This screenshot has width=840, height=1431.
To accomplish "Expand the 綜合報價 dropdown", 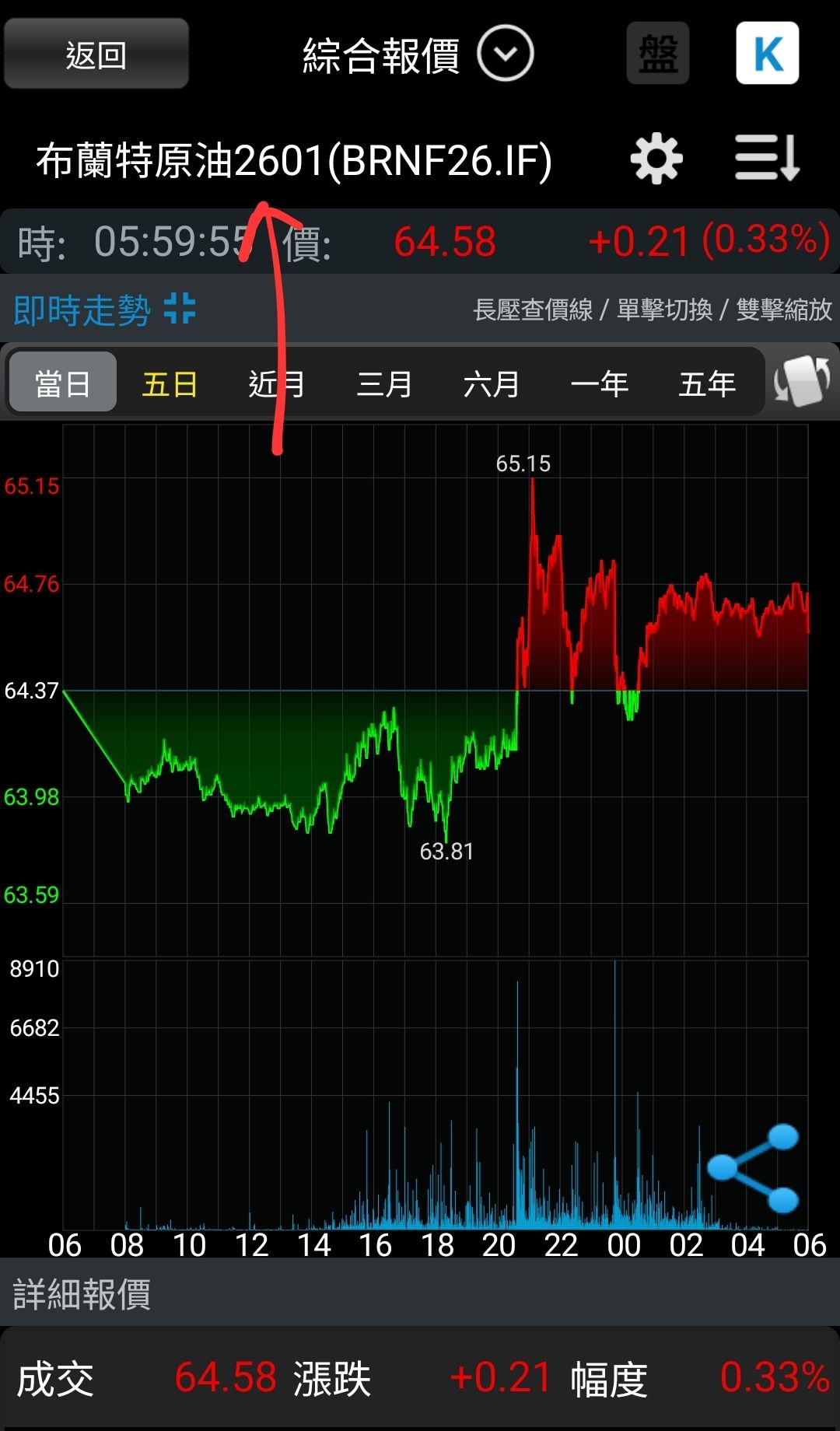I will (505, 54).
